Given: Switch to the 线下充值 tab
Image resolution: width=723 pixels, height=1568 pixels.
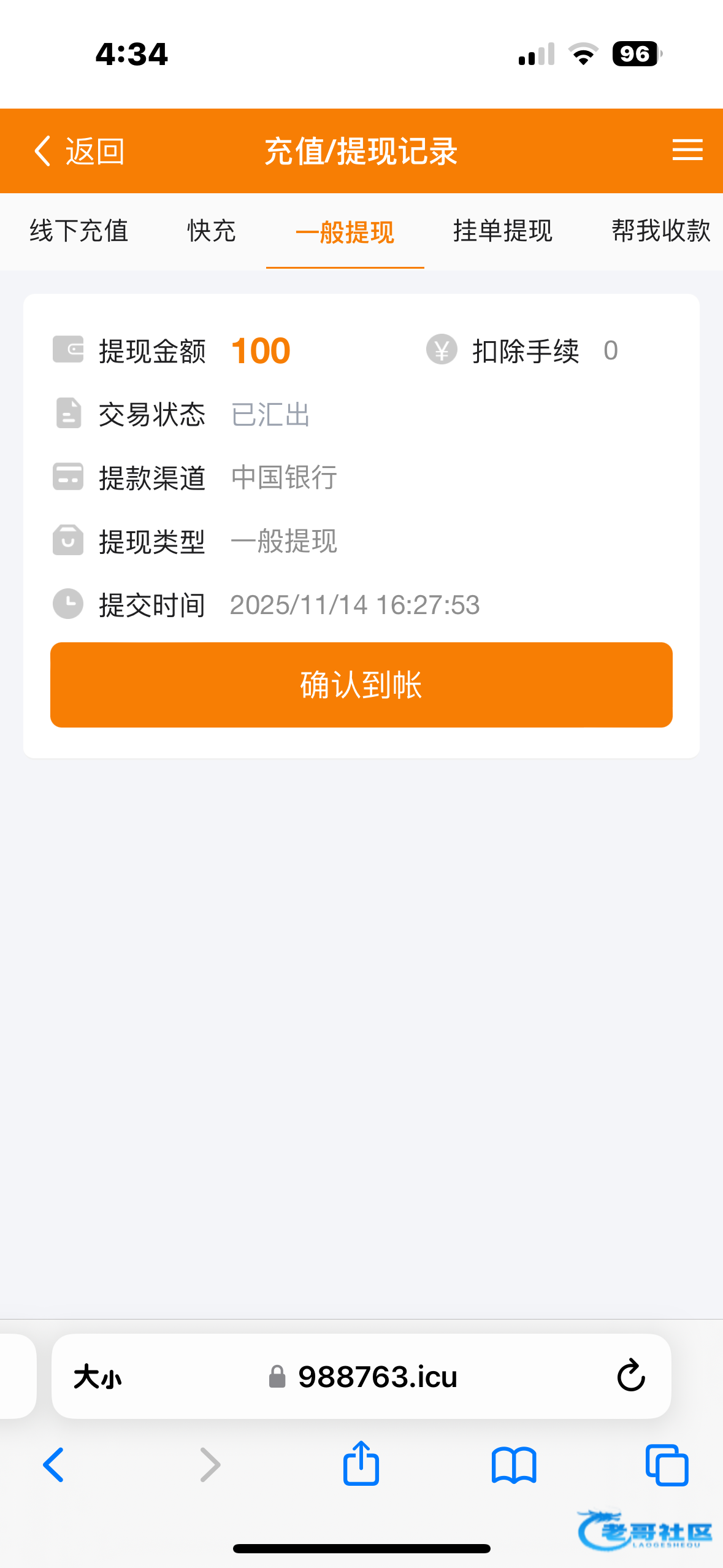Looking at the screenshot, I should pos(79,231).
